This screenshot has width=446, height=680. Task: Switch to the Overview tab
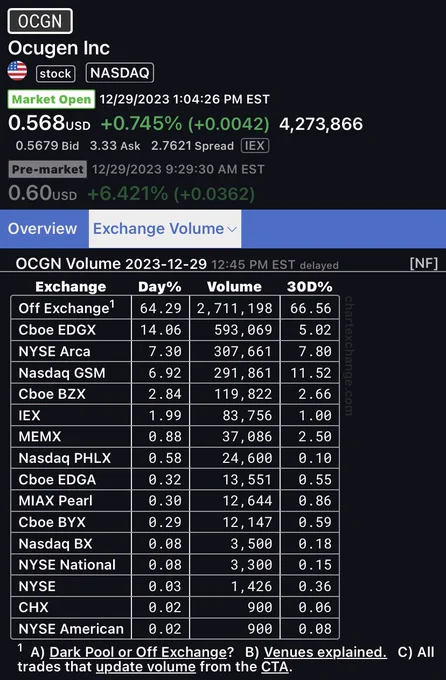click(x=43, y=229)
